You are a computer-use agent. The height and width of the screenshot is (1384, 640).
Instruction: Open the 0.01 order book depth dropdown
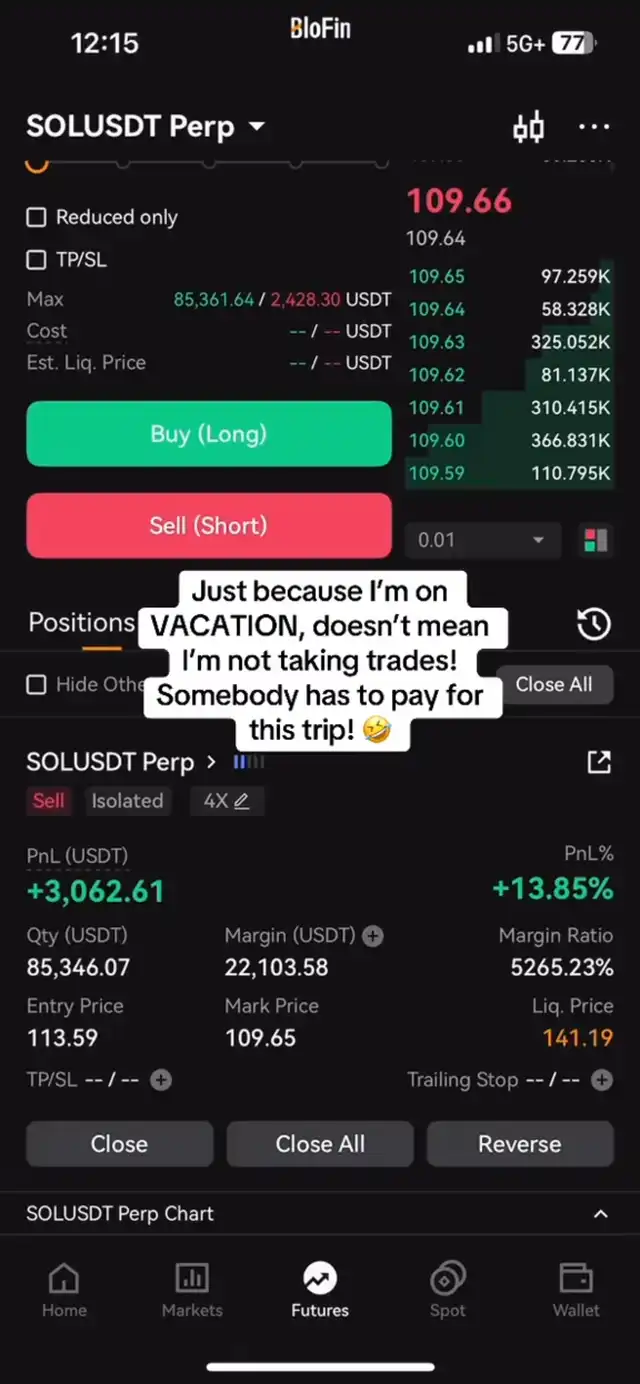click(481, 540)
